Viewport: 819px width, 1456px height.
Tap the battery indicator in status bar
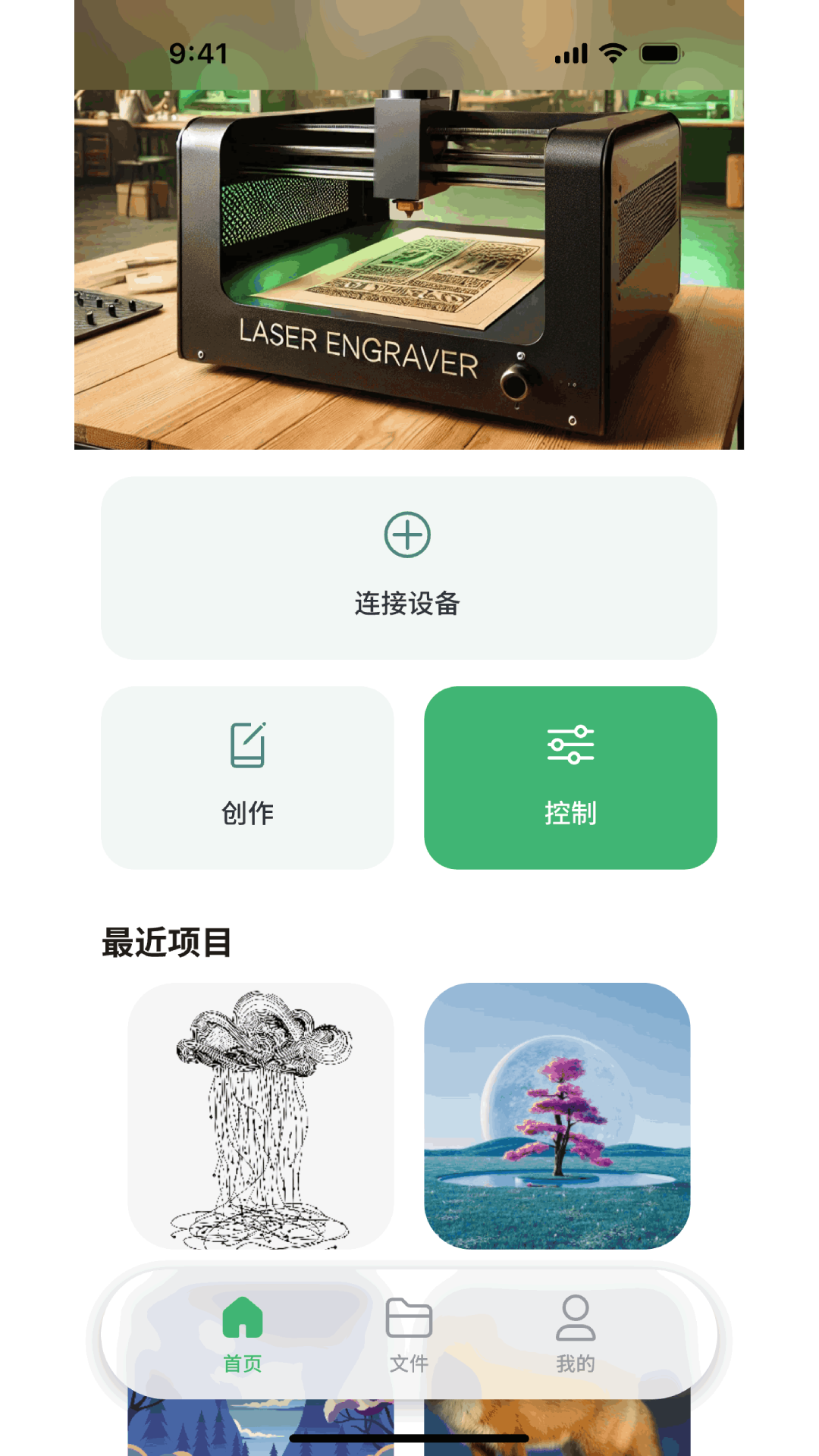[661, 53]
